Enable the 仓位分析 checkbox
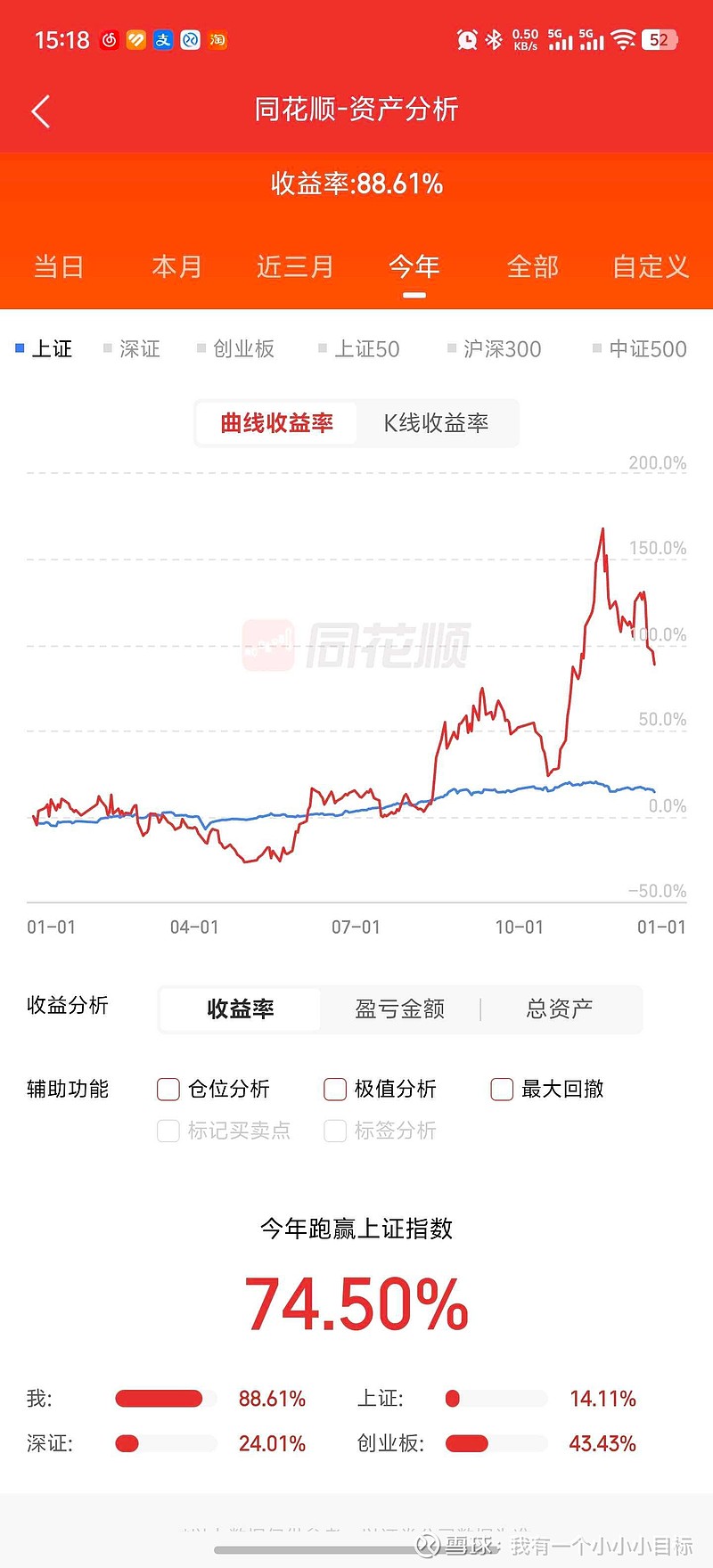This screenshot has height=1568, width=713. [168, 1089]
